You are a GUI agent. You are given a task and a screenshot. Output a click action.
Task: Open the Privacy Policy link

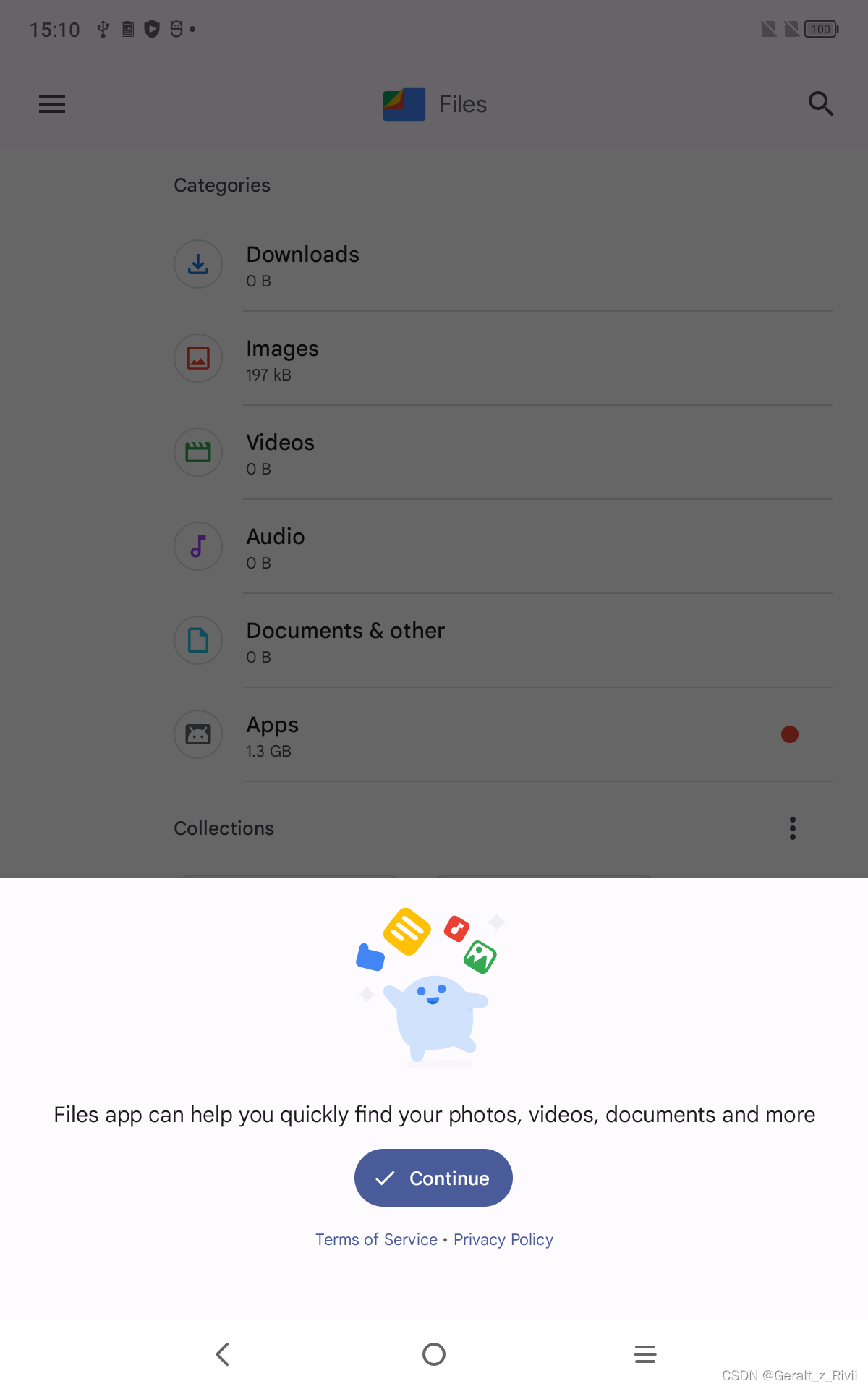pos(503,1239)
